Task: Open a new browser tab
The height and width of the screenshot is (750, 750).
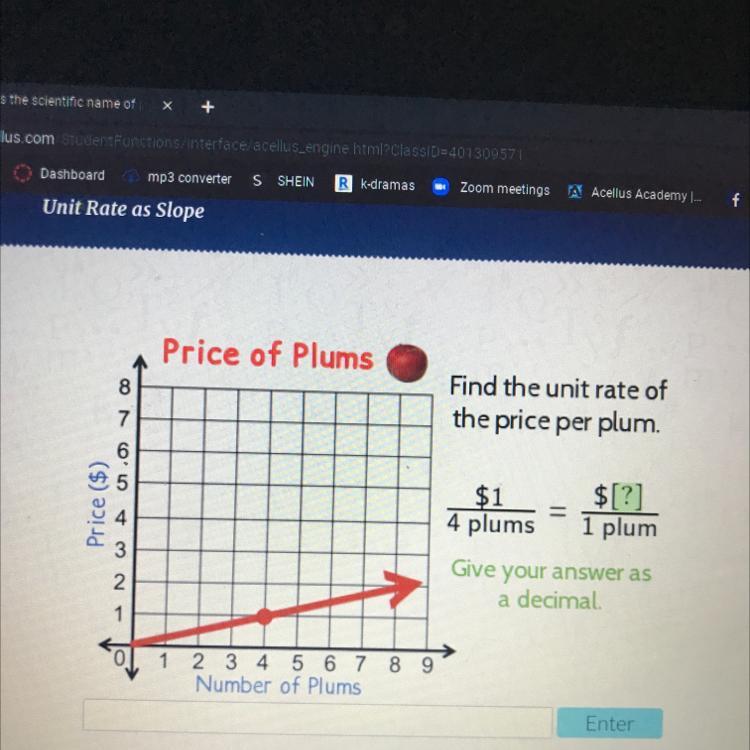Action: [x=208, y=106]
